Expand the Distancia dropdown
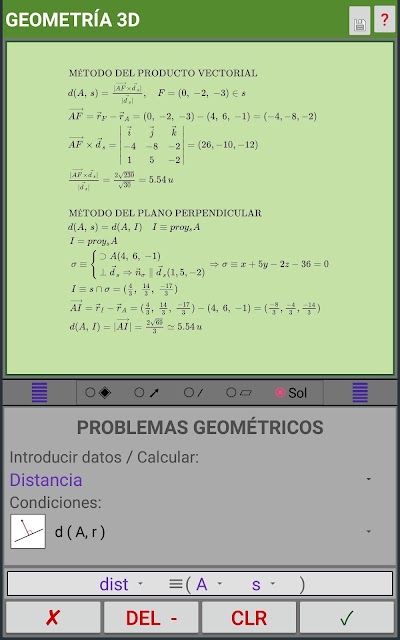 191,480
